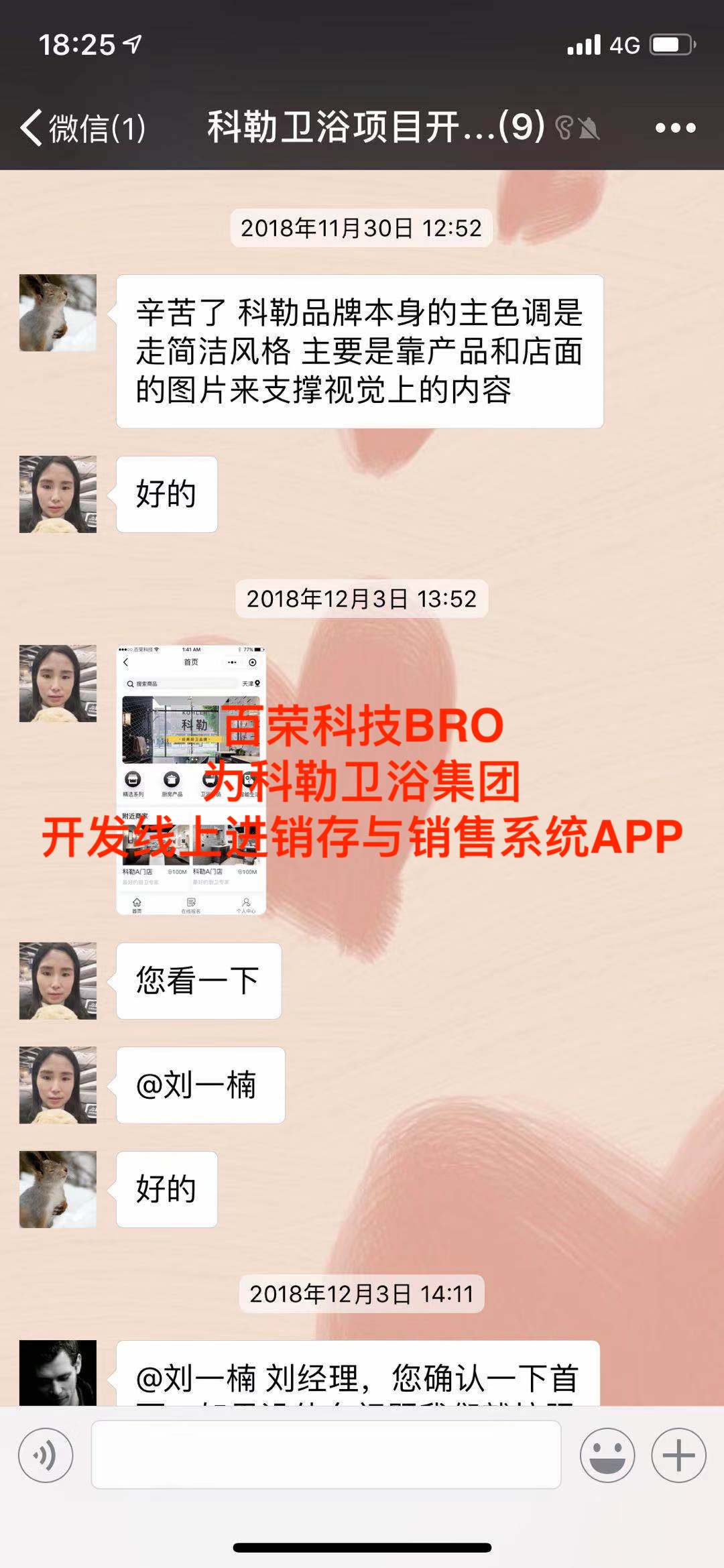Viewport: 724px width, 1568px height.
Task: Tap the avatar beside 您看一下 message
Action: 58,981
